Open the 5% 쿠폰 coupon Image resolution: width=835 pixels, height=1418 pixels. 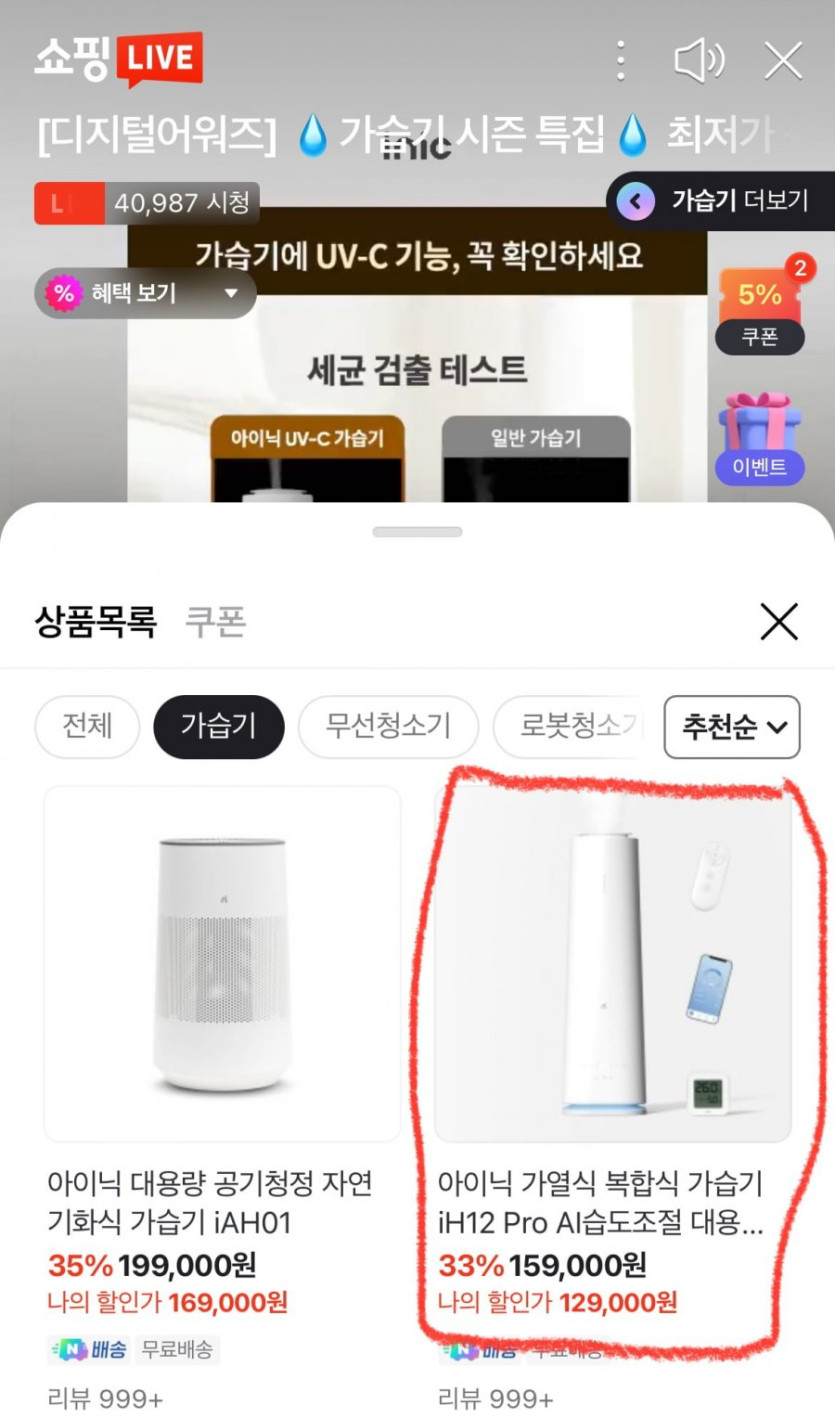(761, 308)
